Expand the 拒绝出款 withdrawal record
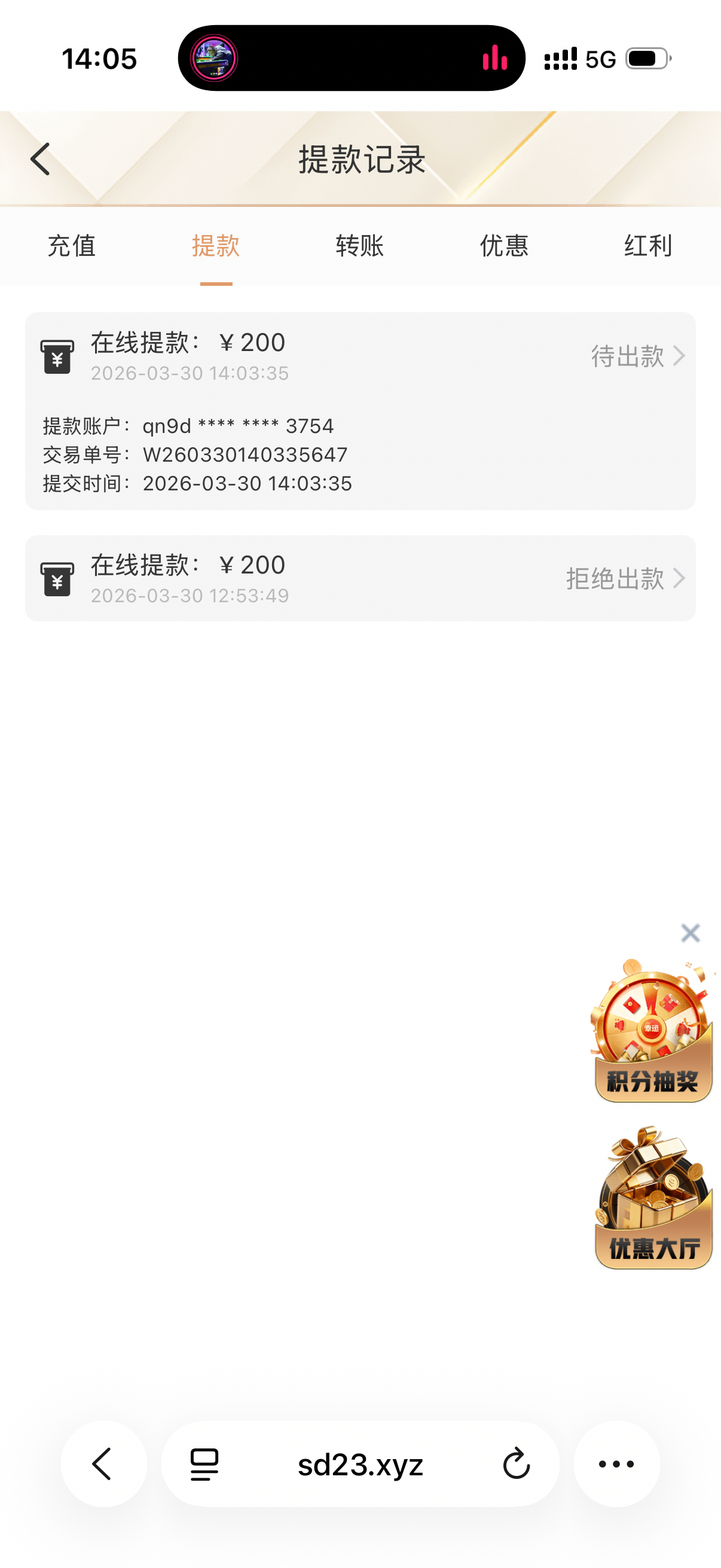The image size is (721, 1568). point(625,578)
